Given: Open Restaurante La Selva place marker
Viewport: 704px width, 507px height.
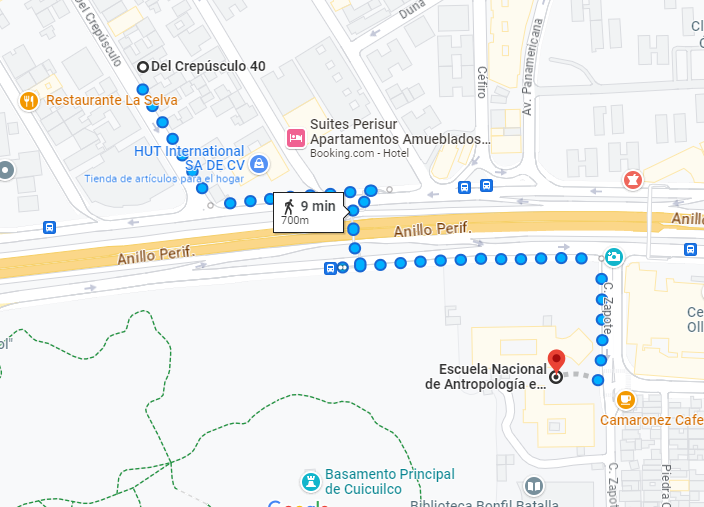Looking at the screenshot, I should point(28,101).
